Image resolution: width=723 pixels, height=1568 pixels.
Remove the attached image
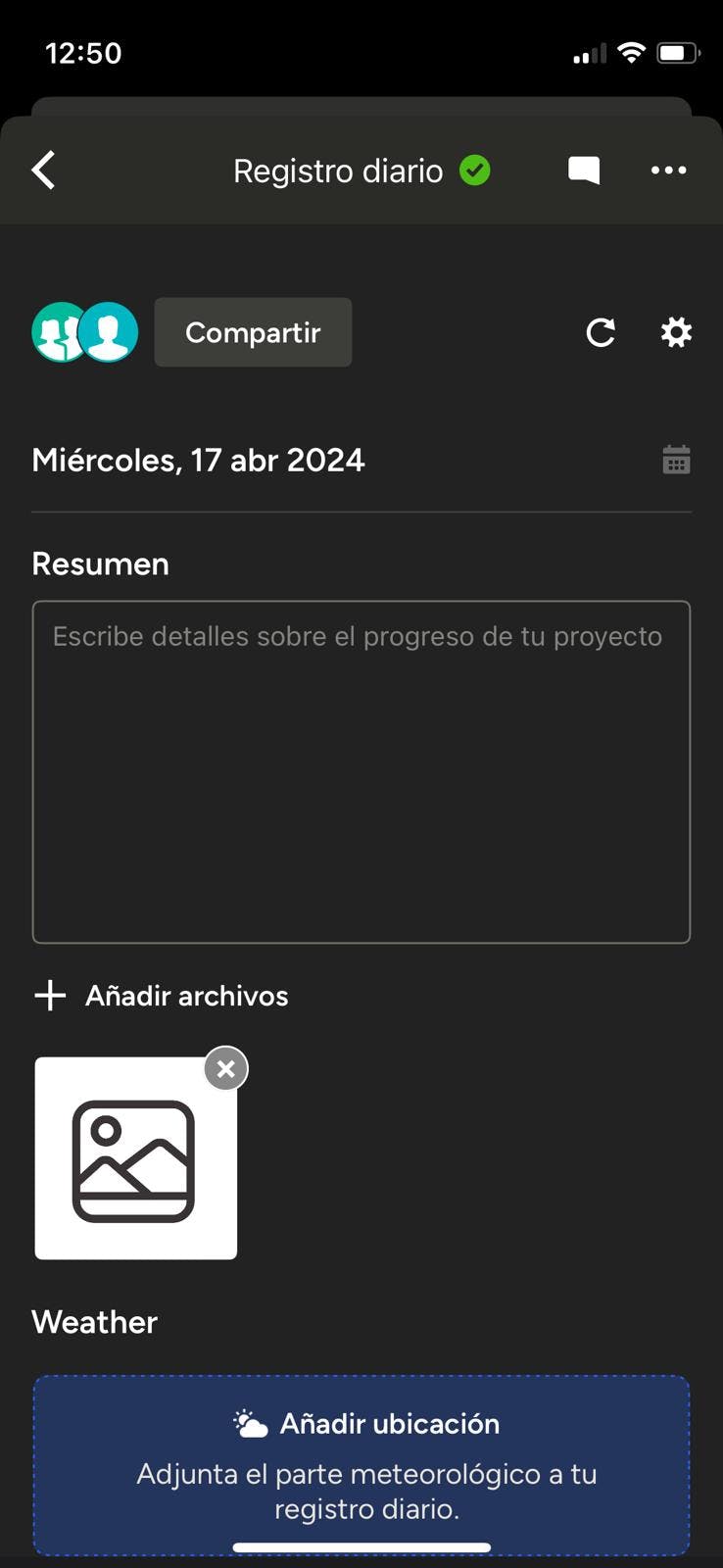coord(226,1069)
